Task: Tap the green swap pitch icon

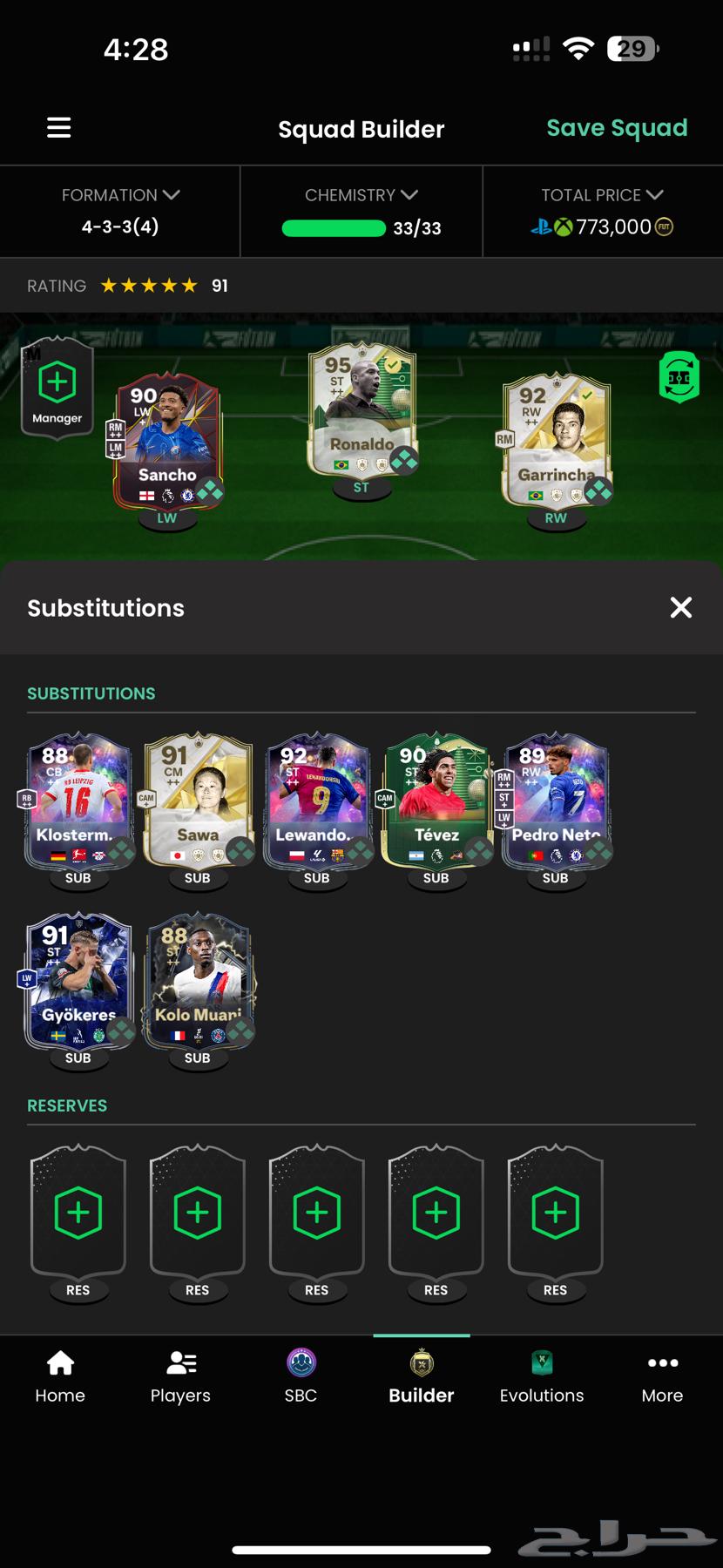Action: coord(679,377)
